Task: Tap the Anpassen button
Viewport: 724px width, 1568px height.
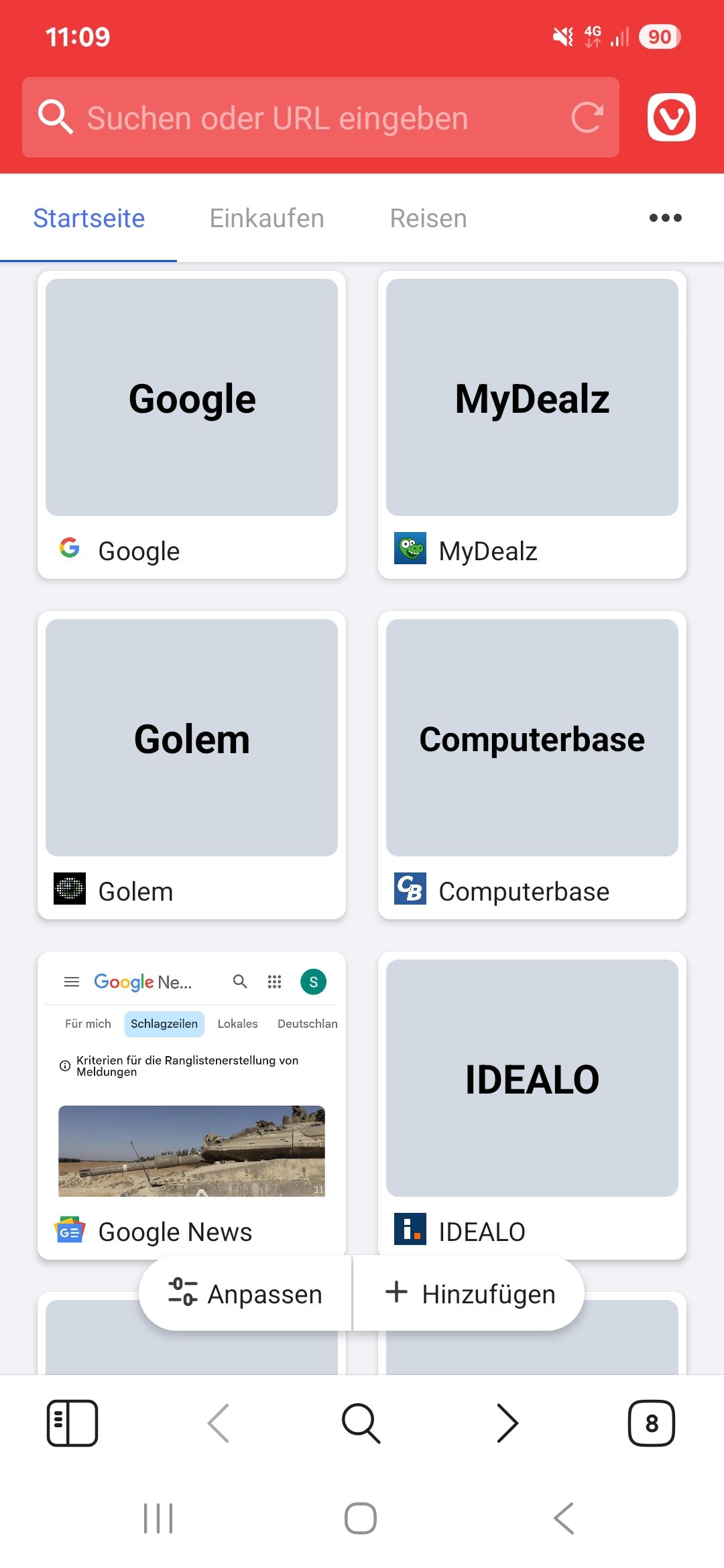Action: pos(246,1294)
